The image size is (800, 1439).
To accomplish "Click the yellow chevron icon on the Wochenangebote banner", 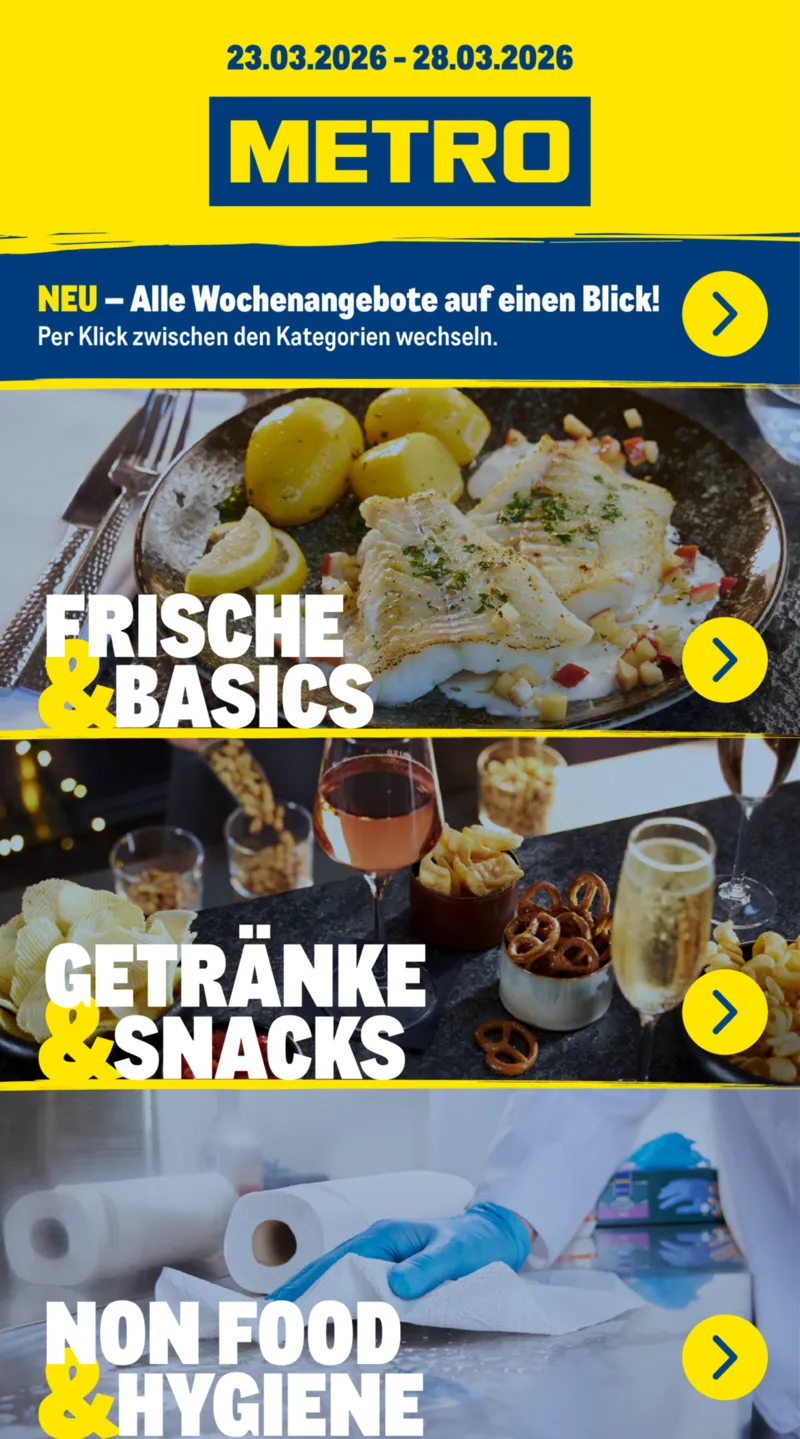I will 722,313.
